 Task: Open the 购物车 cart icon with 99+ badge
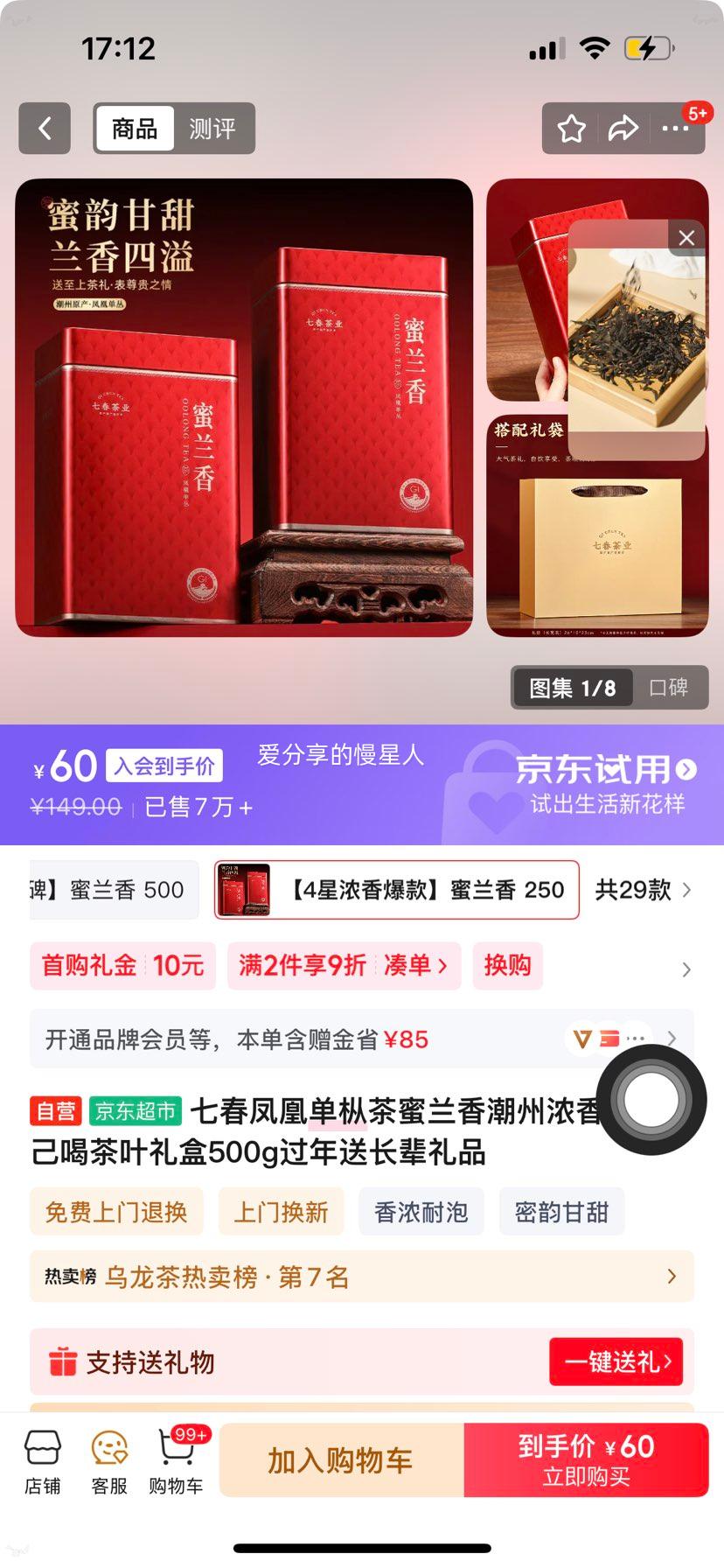(x=176, y=1459)
